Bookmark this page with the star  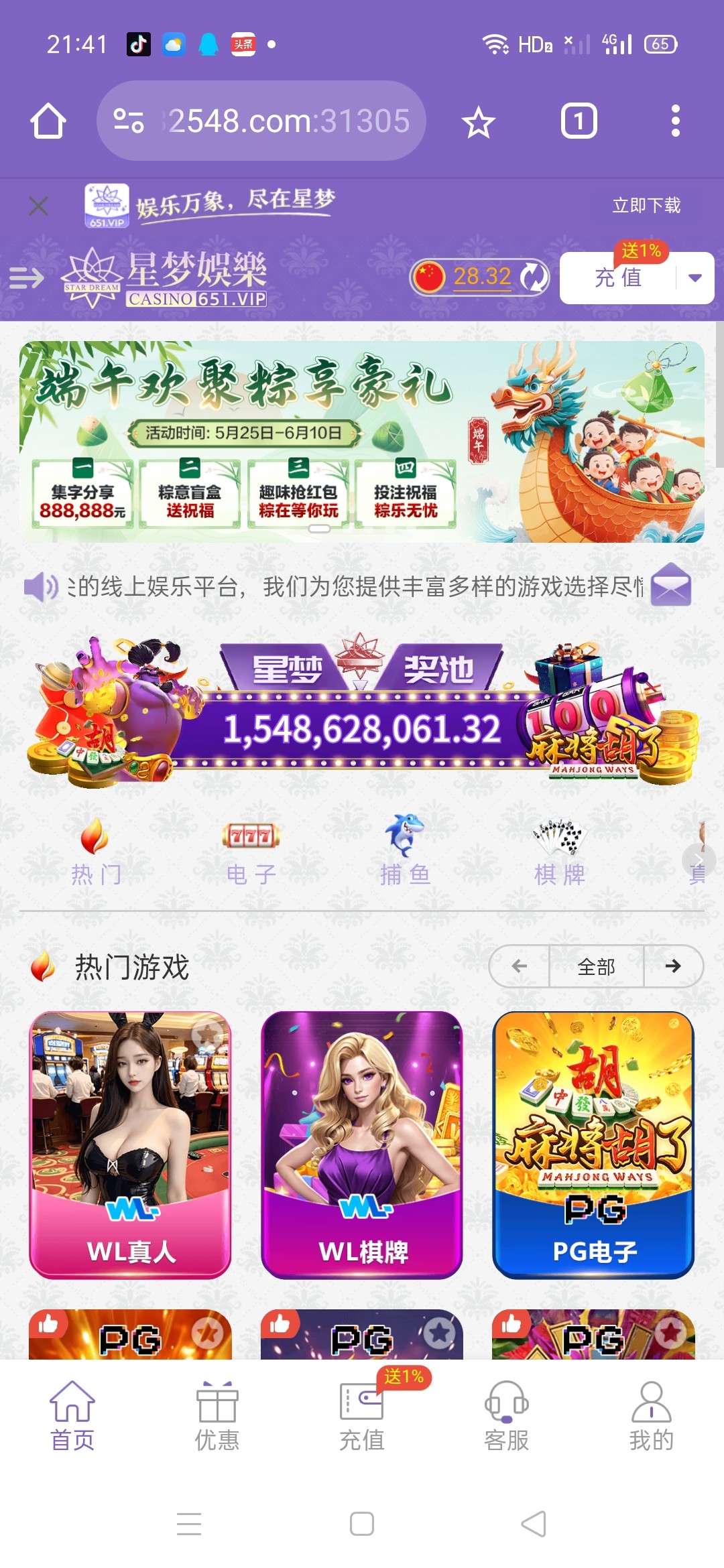point(478,123)
